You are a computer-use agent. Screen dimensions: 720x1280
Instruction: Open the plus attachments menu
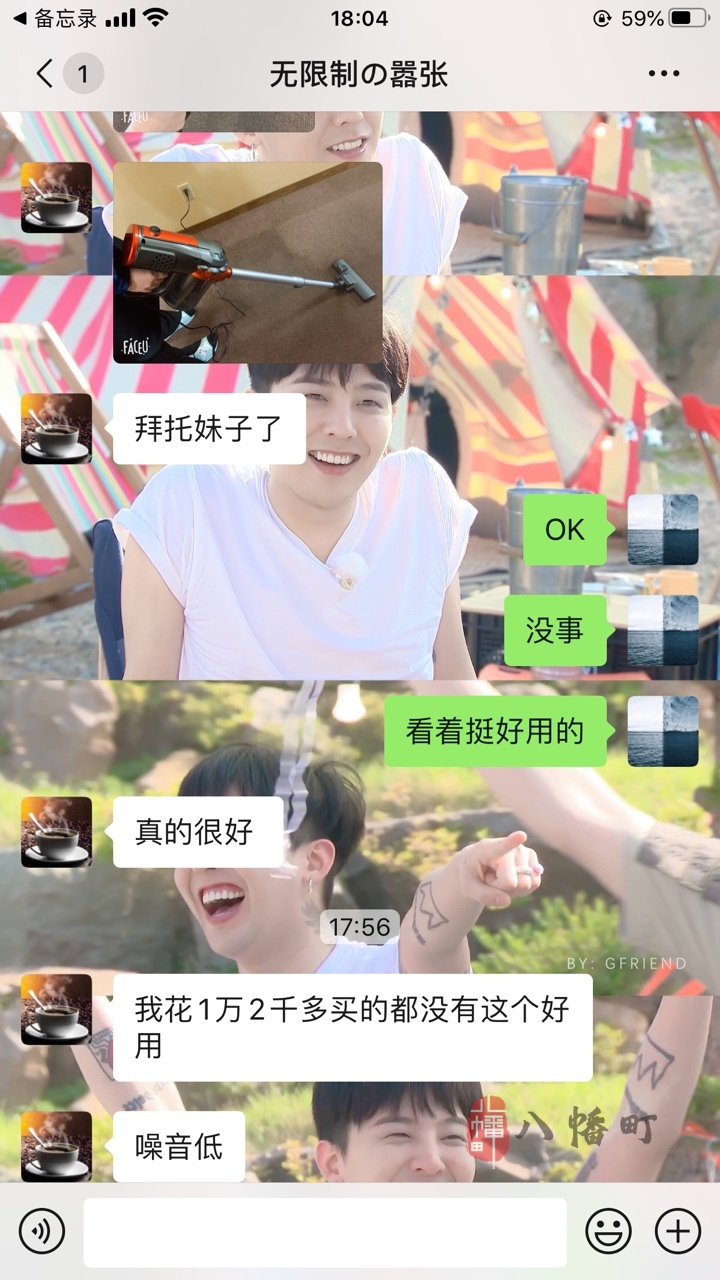tap(677, 1231)
